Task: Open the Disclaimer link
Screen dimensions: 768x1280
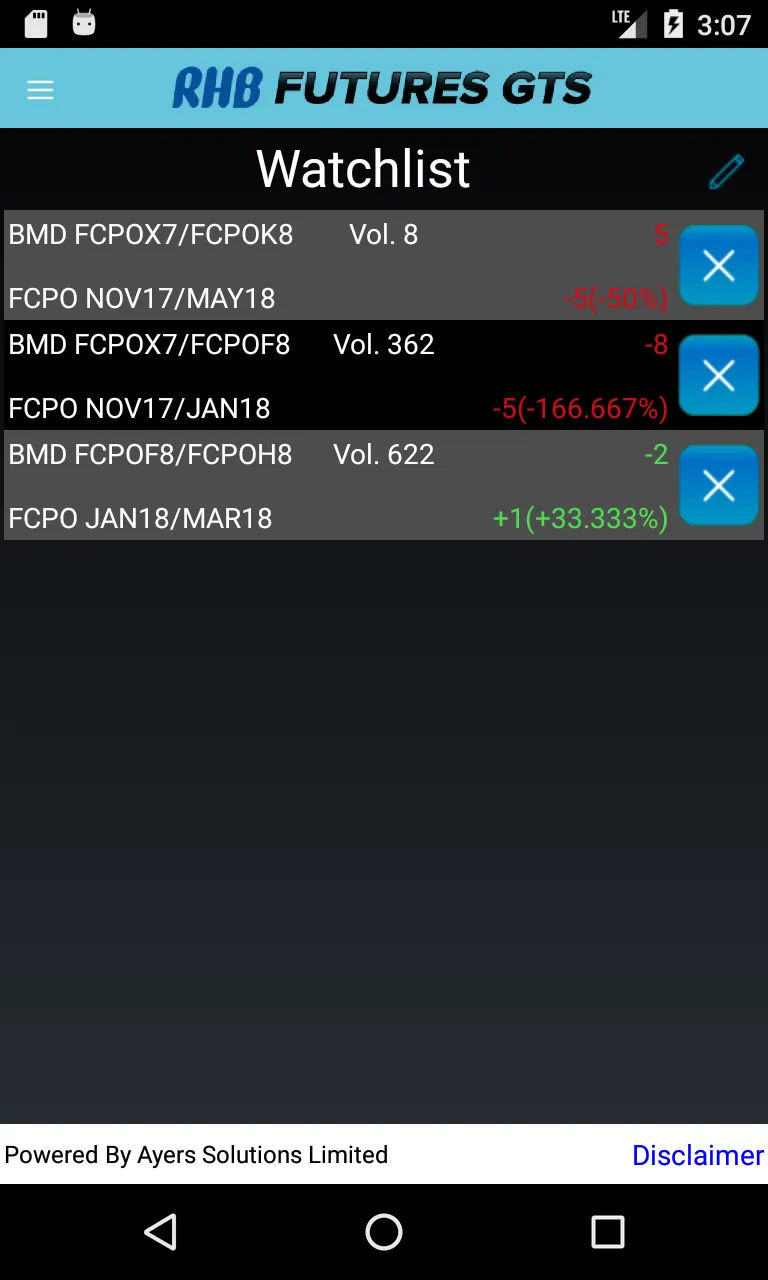Action: [697, 1155]
